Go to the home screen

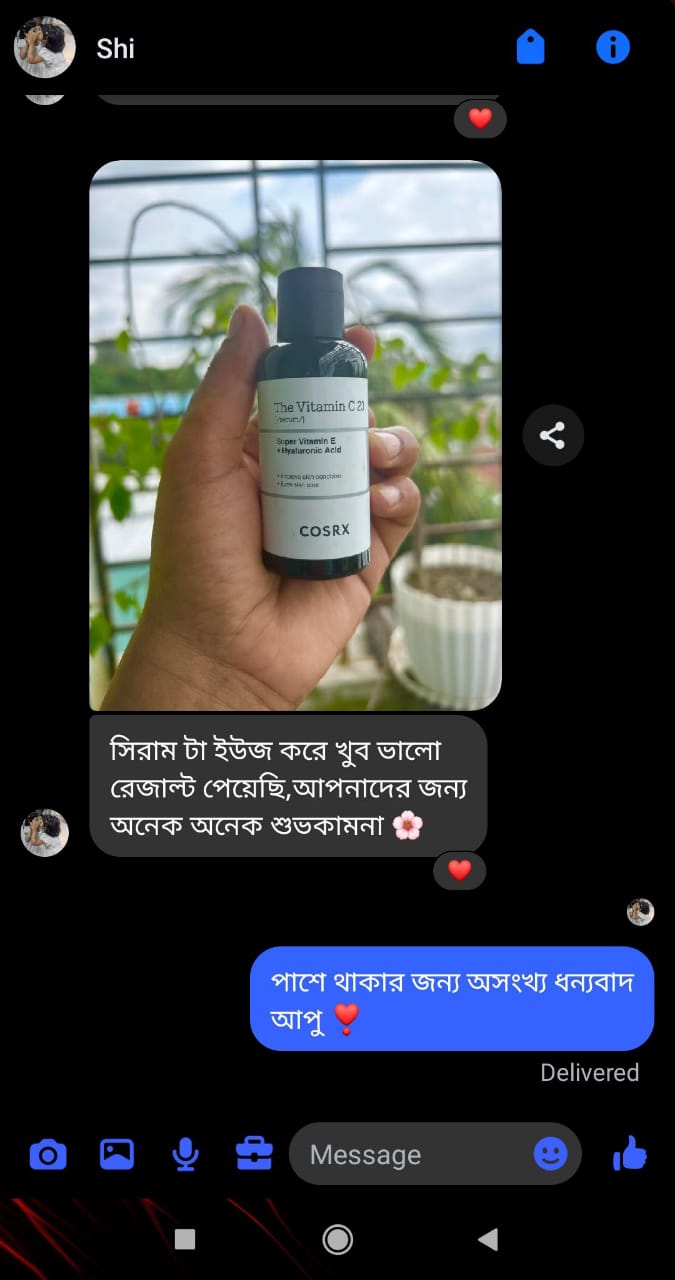(x=338, y=1240)
